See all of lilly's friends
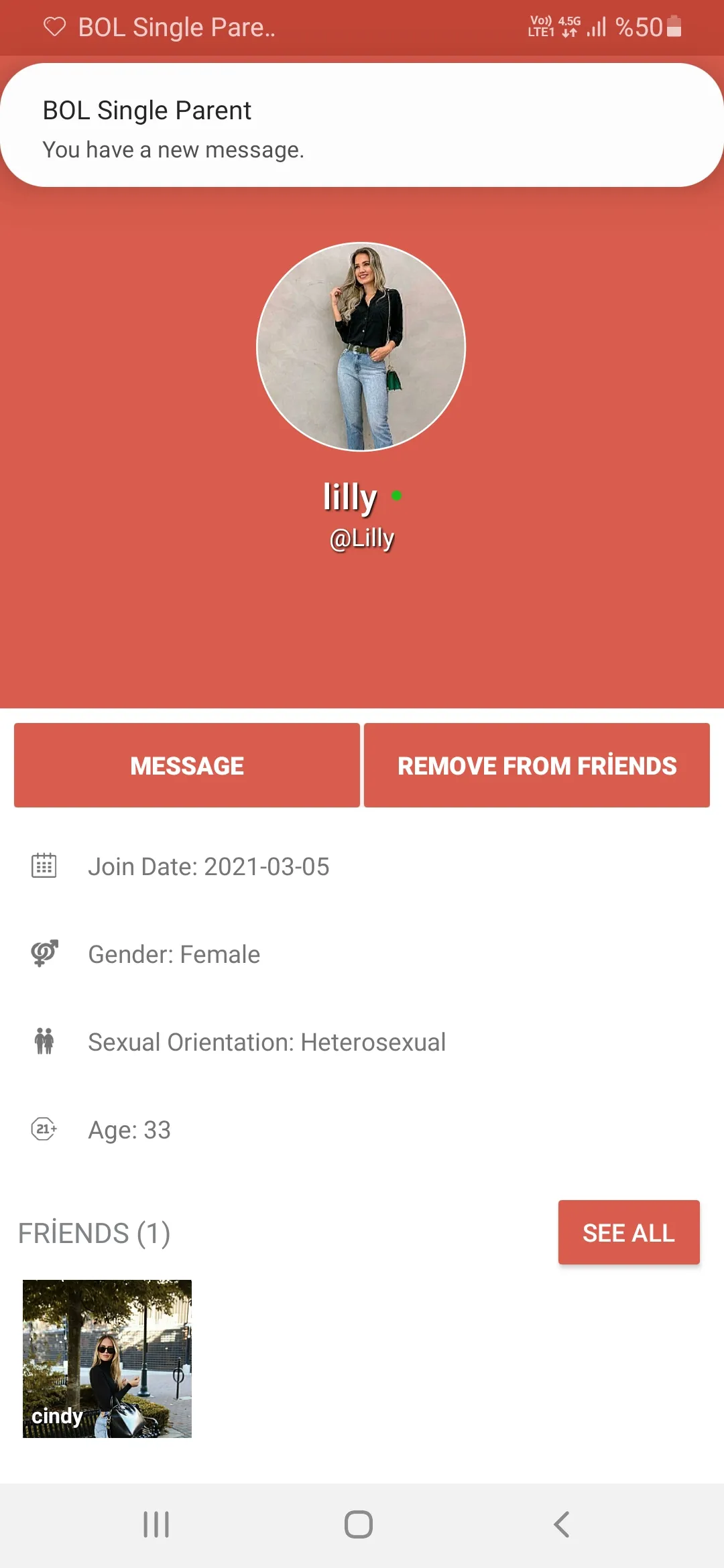724x1568 pixels. [x=629, y=1232]
